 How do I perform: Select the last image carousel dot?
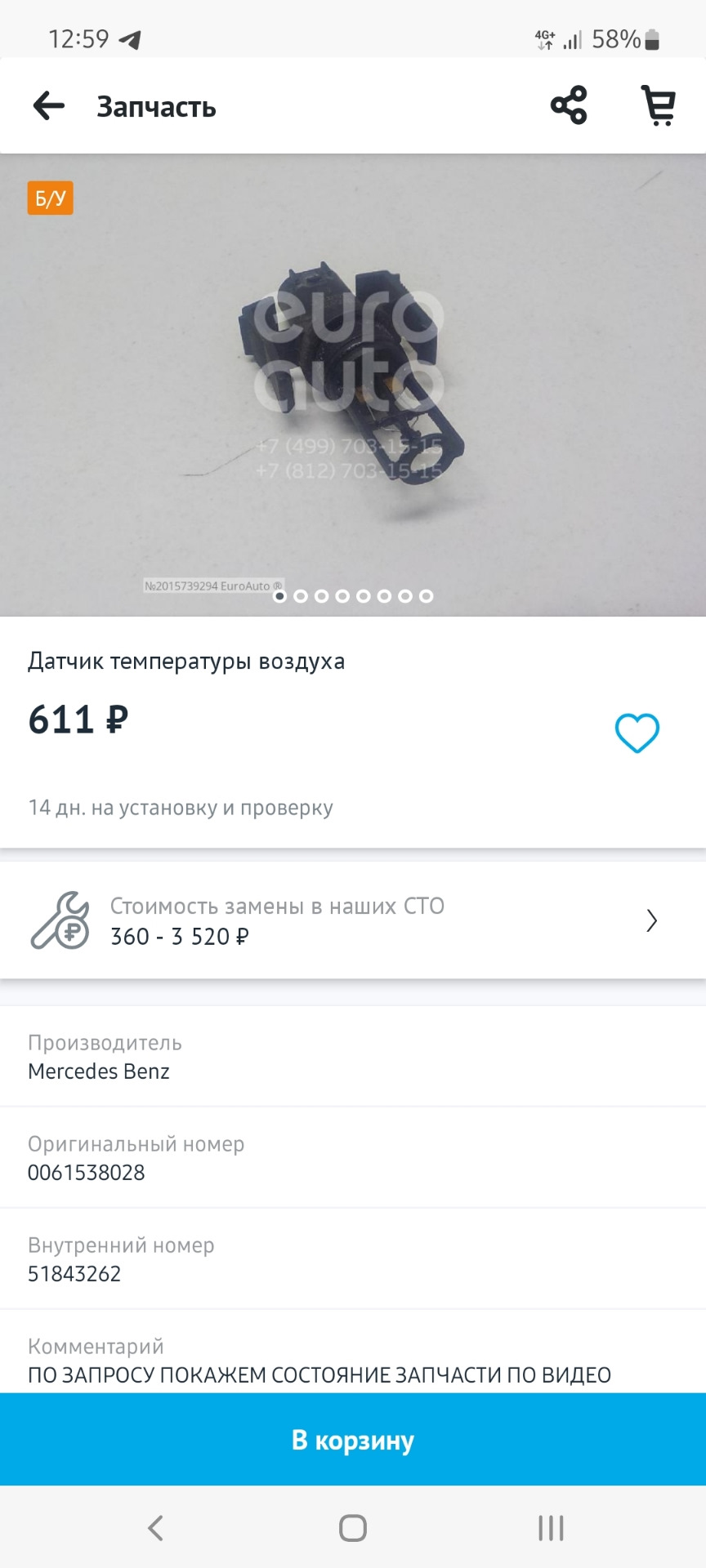(424, 597)
